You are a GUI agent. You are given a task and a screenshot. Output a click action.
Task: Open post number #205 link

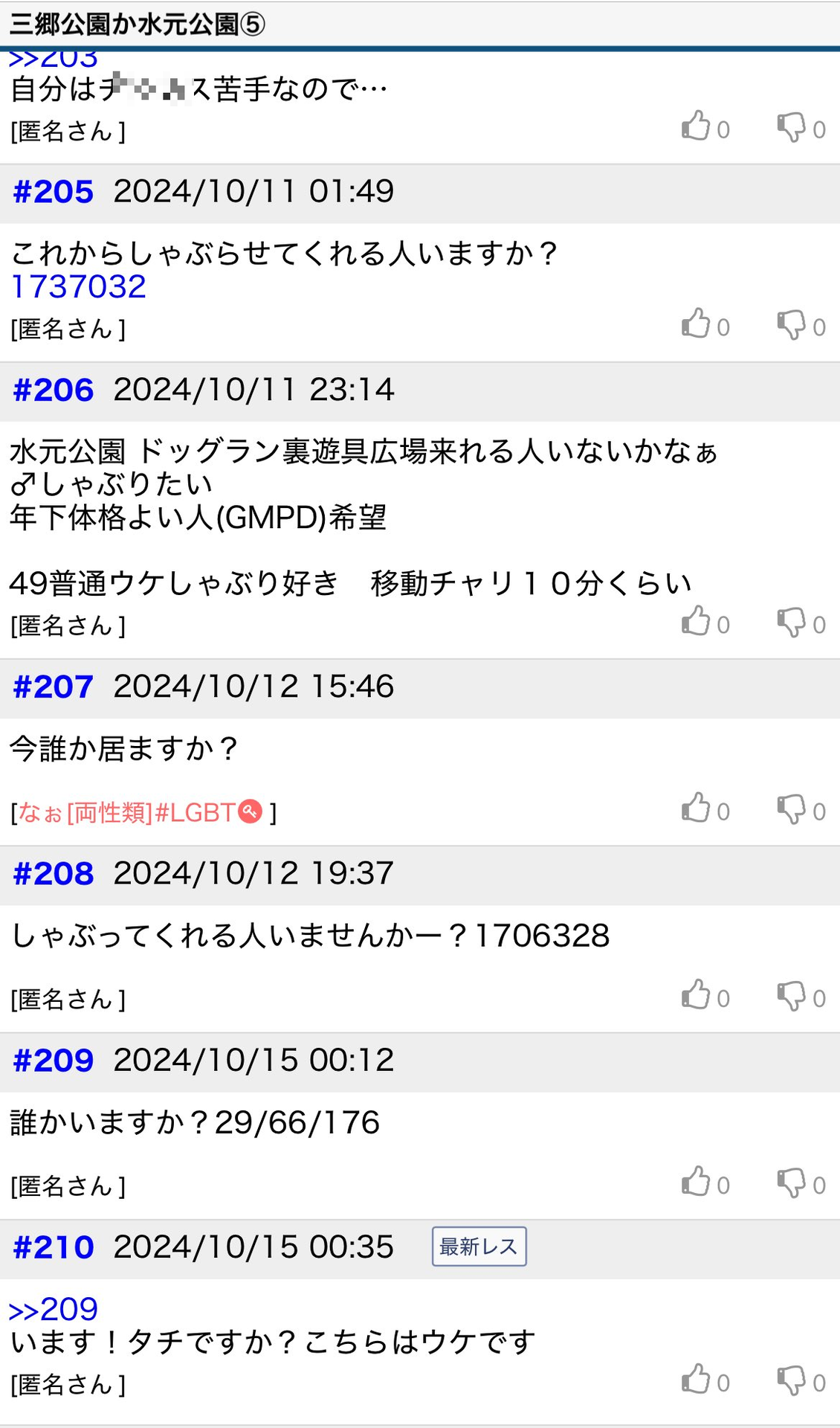54,192
